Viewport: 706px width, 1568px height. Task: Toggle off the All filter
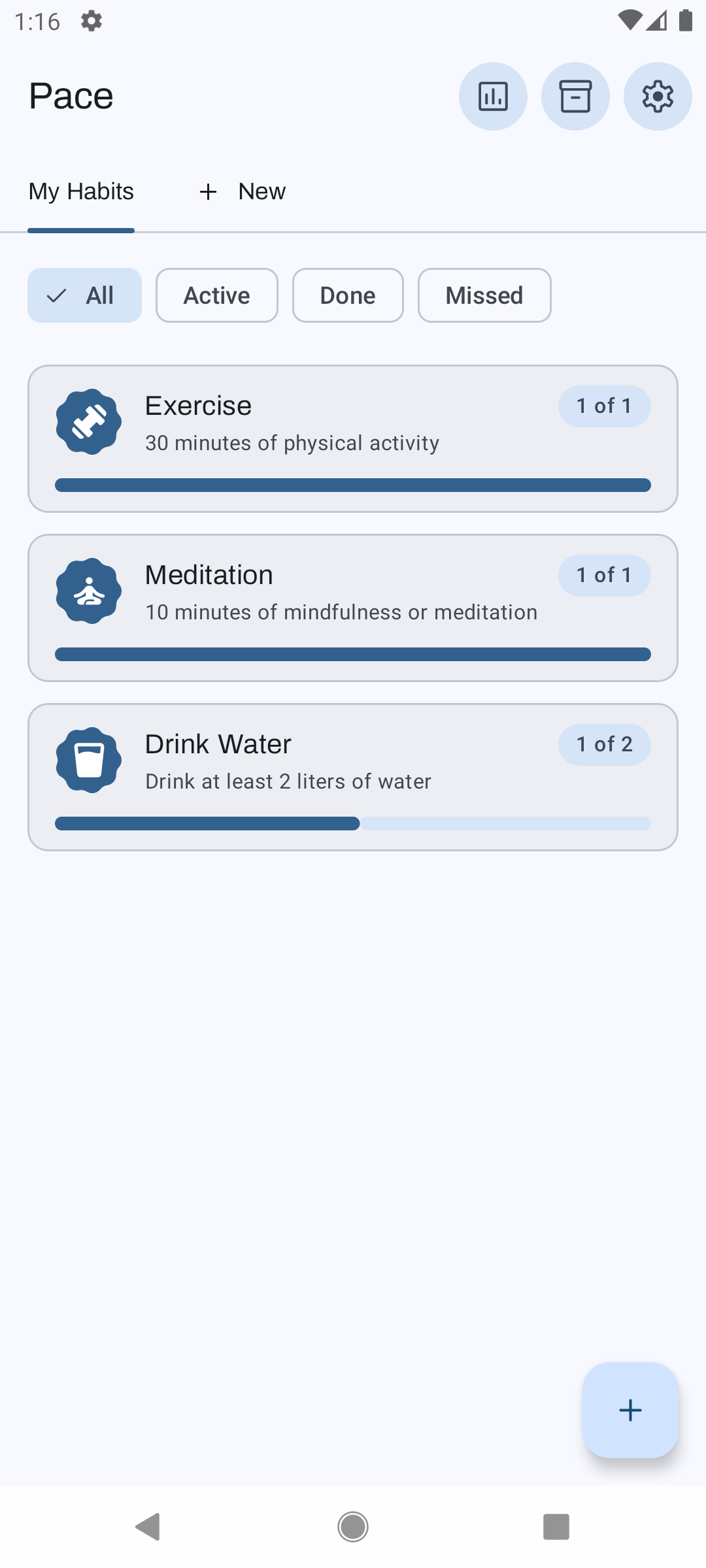(84, 295)
